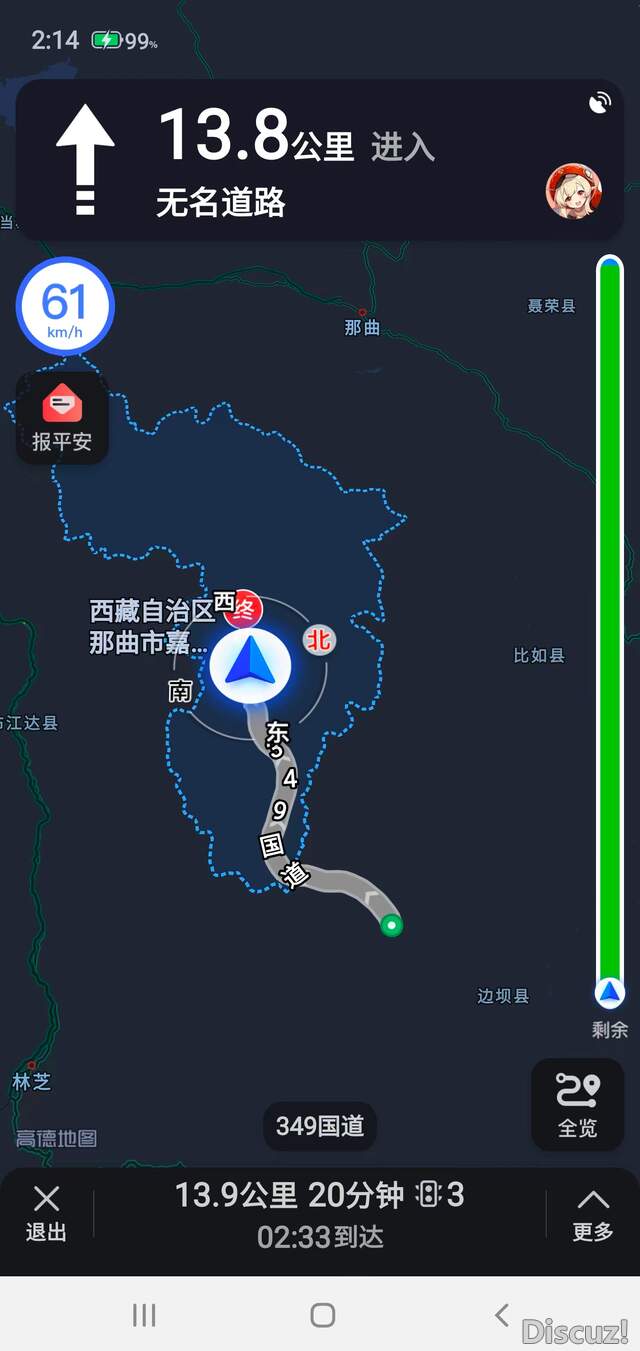Screen dimensions: 640x1351
Task: Tap the satellite signal icon
Action: pyautogui.click(x=600, y=103)
